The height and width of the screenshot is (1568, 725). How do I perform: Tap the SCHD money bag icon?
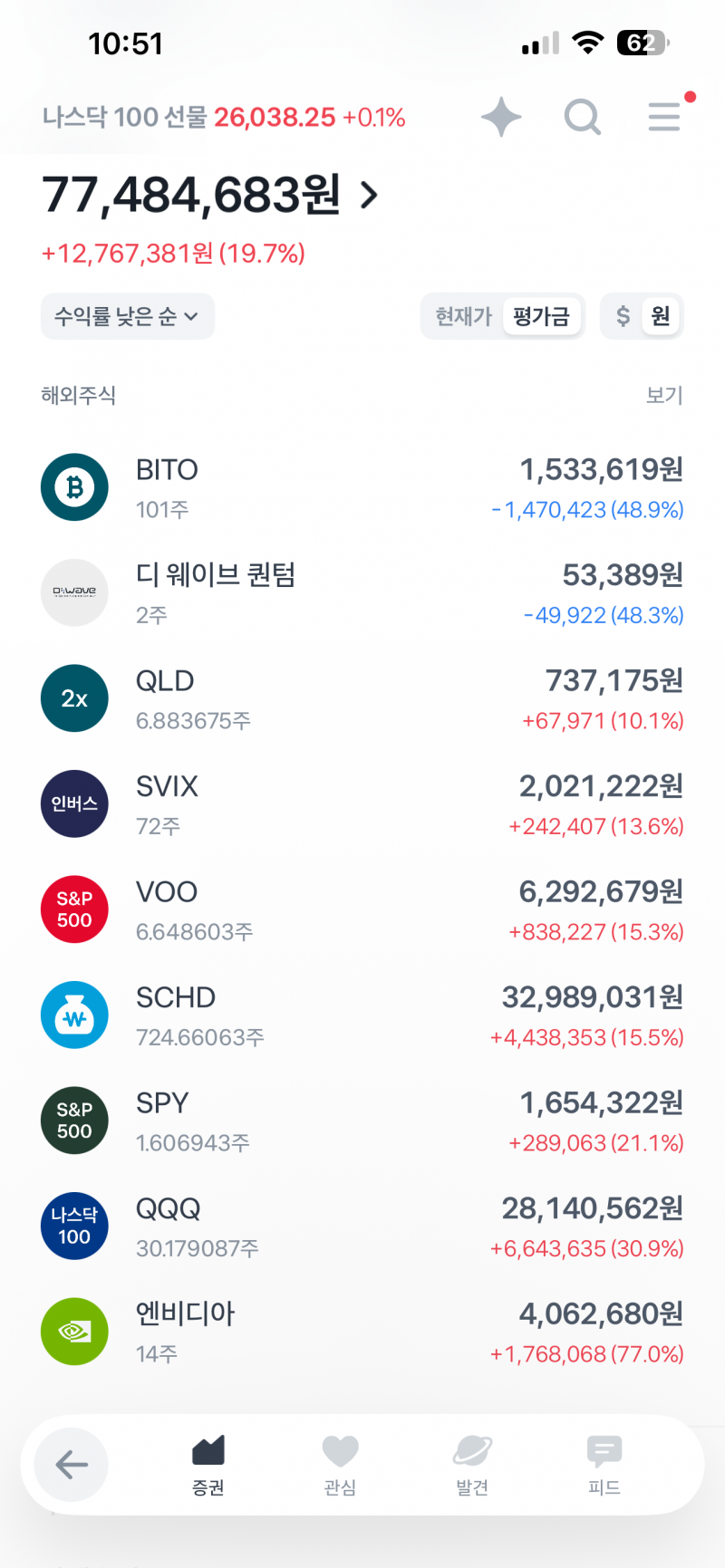pyautogui.click(x=74, y=1015)
